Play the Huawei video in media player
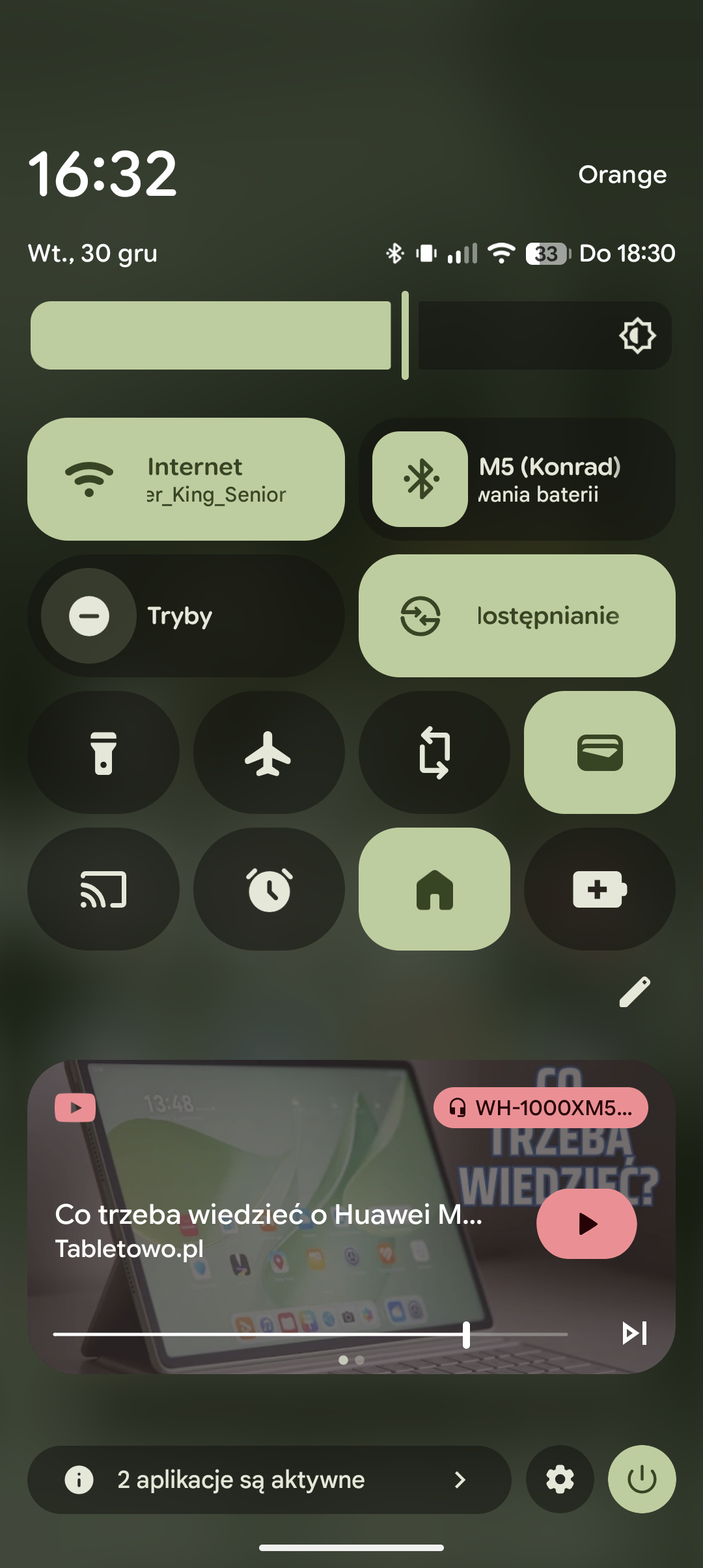 (x=586, y=1224)
